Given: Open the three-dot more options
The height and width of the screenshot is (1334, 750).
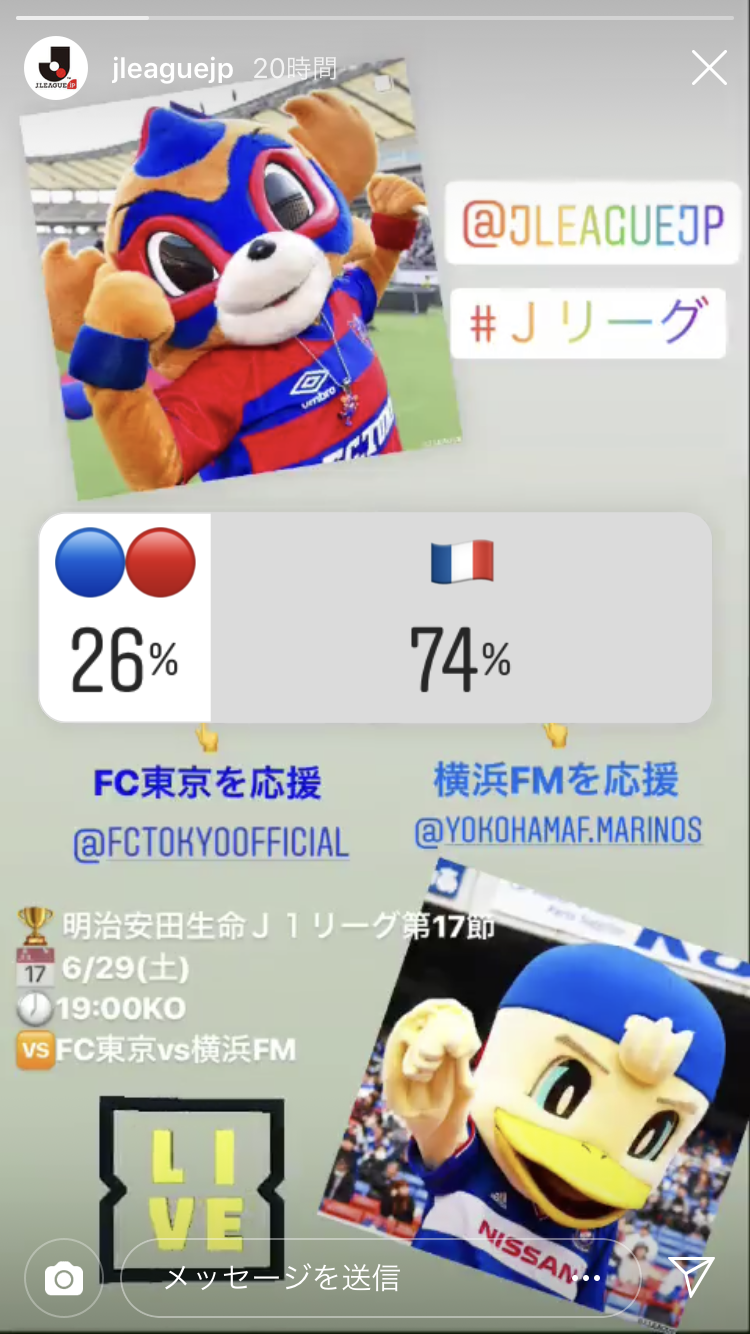Looking at the screenshot, I should coord(586,1278).
